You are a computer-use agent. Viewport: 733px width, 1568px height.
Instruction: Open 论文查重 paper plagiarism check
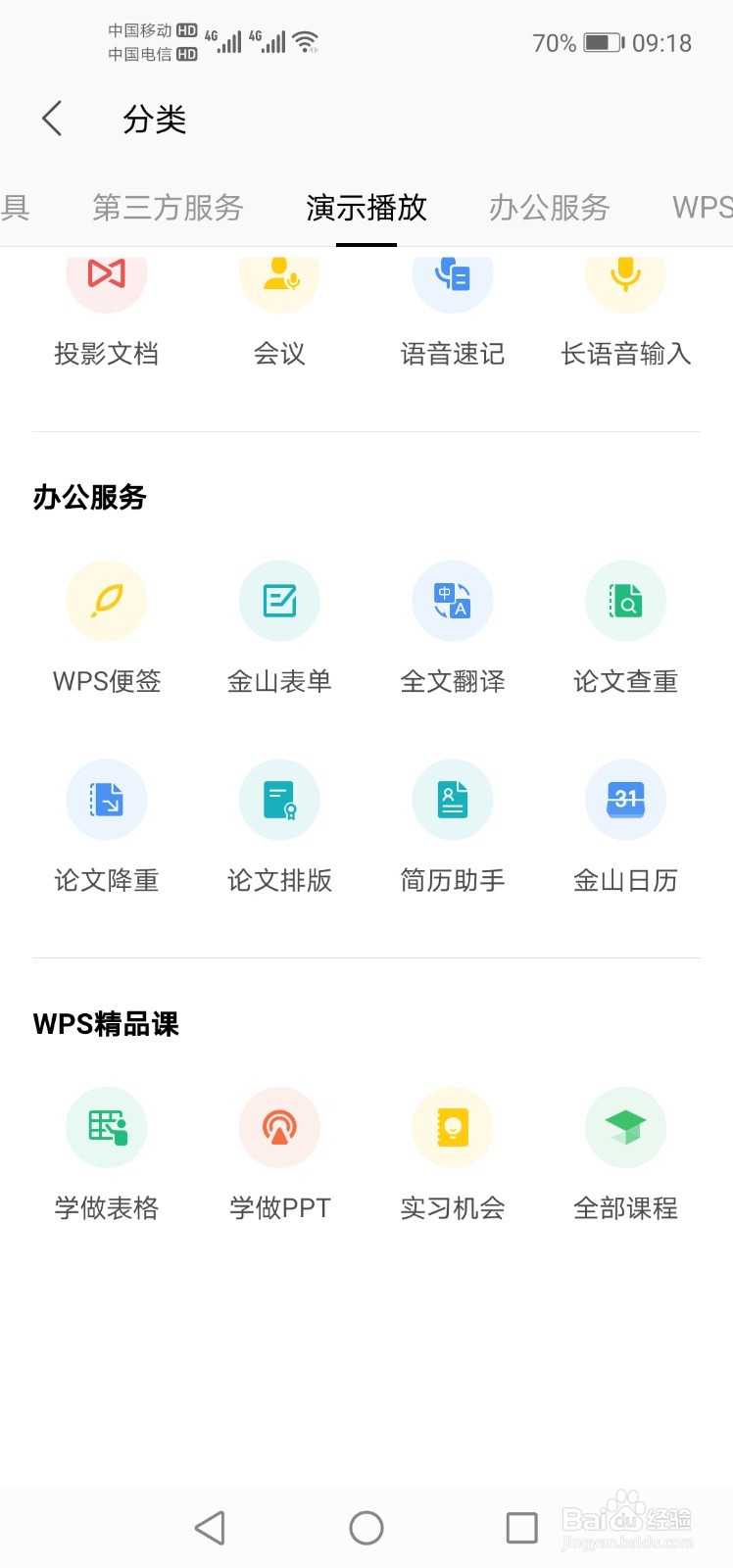pyautogui.click(x=625, y=627)
